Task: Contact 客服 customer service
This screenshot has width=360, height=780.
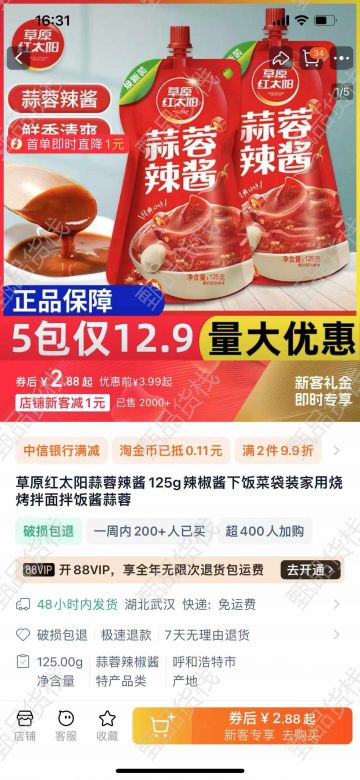Action: tap(66, 726)
